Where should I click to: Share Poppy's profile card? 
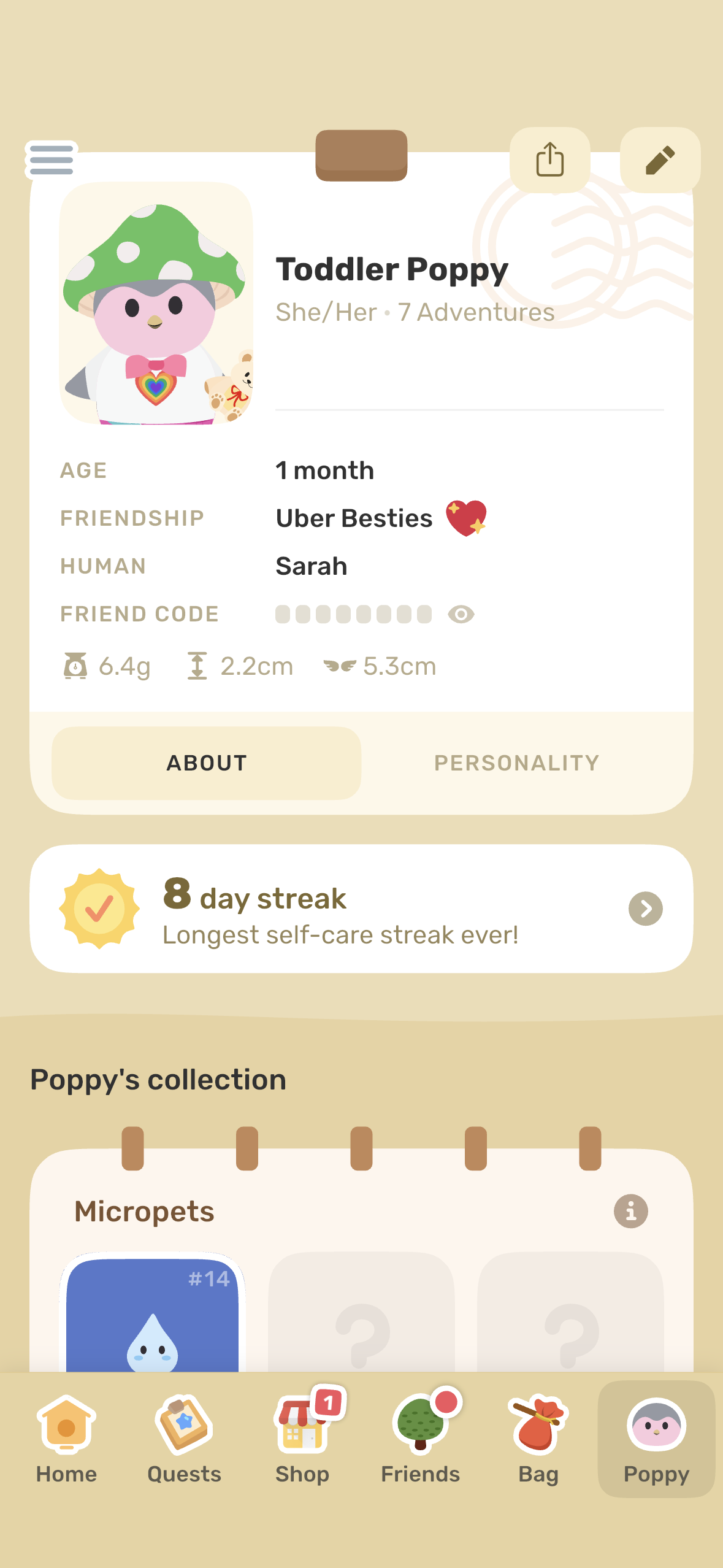[549, 160]
